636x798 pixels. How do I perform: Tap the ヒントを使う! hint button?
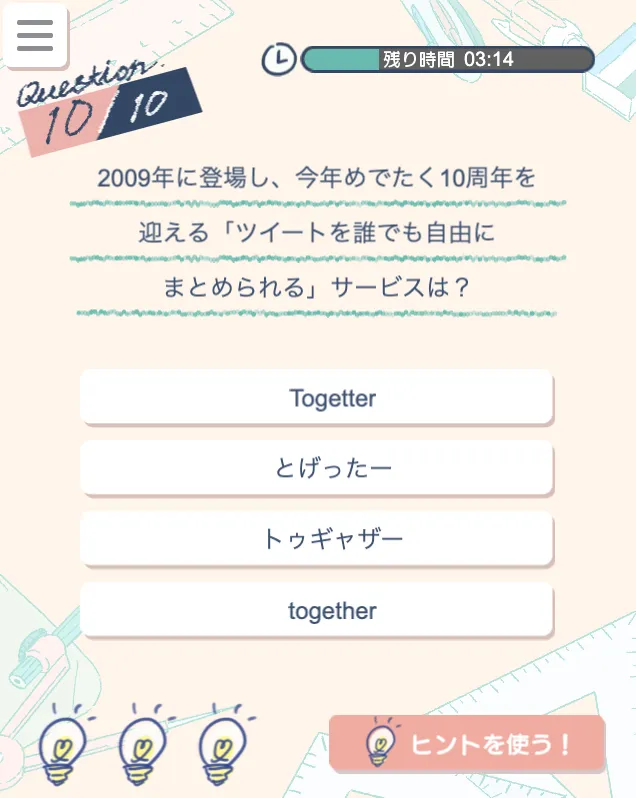(467, 744)
